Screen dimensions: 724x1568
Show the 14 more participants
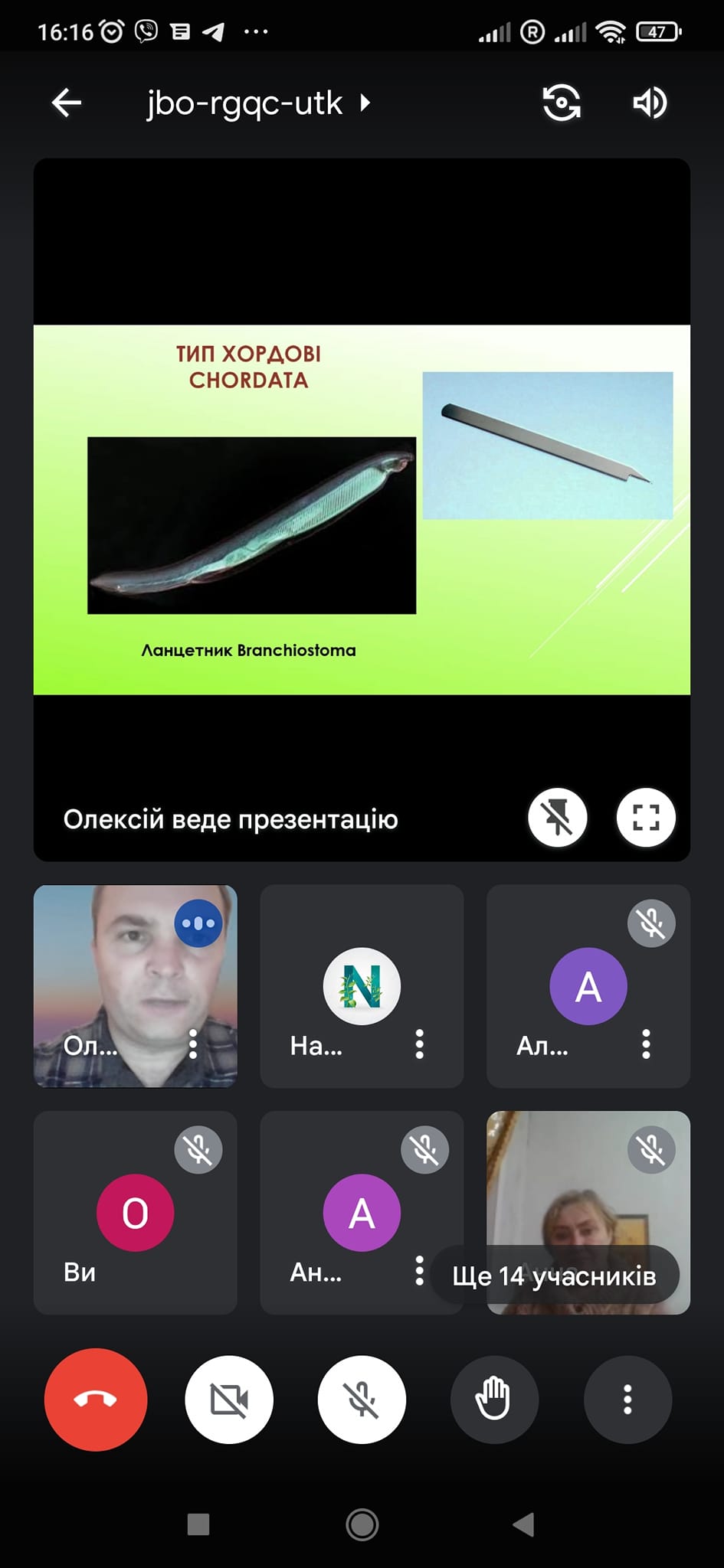click(x=555, y=1276)
